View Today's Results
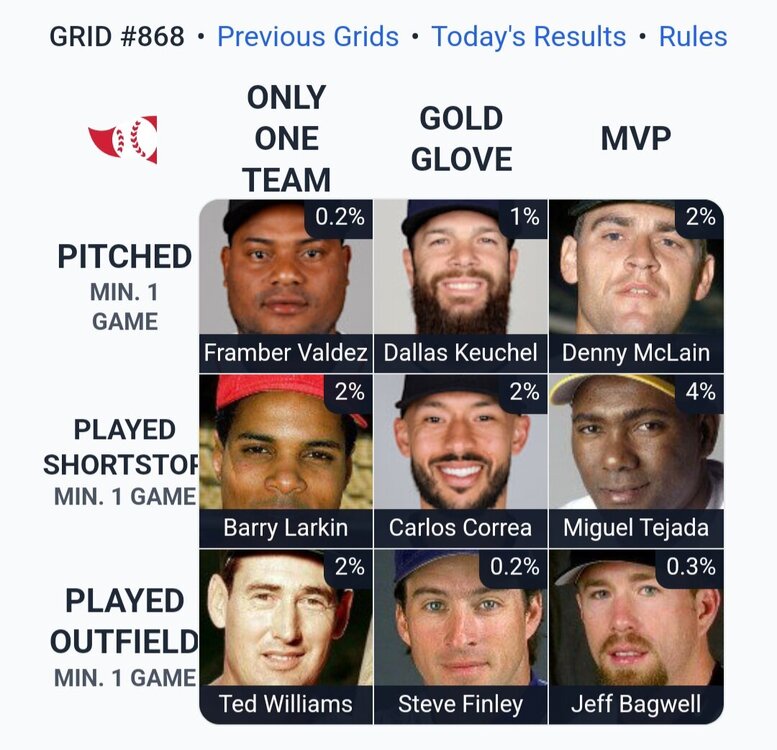The height and width of the screenshot is (750, 777). pos(528,38)
